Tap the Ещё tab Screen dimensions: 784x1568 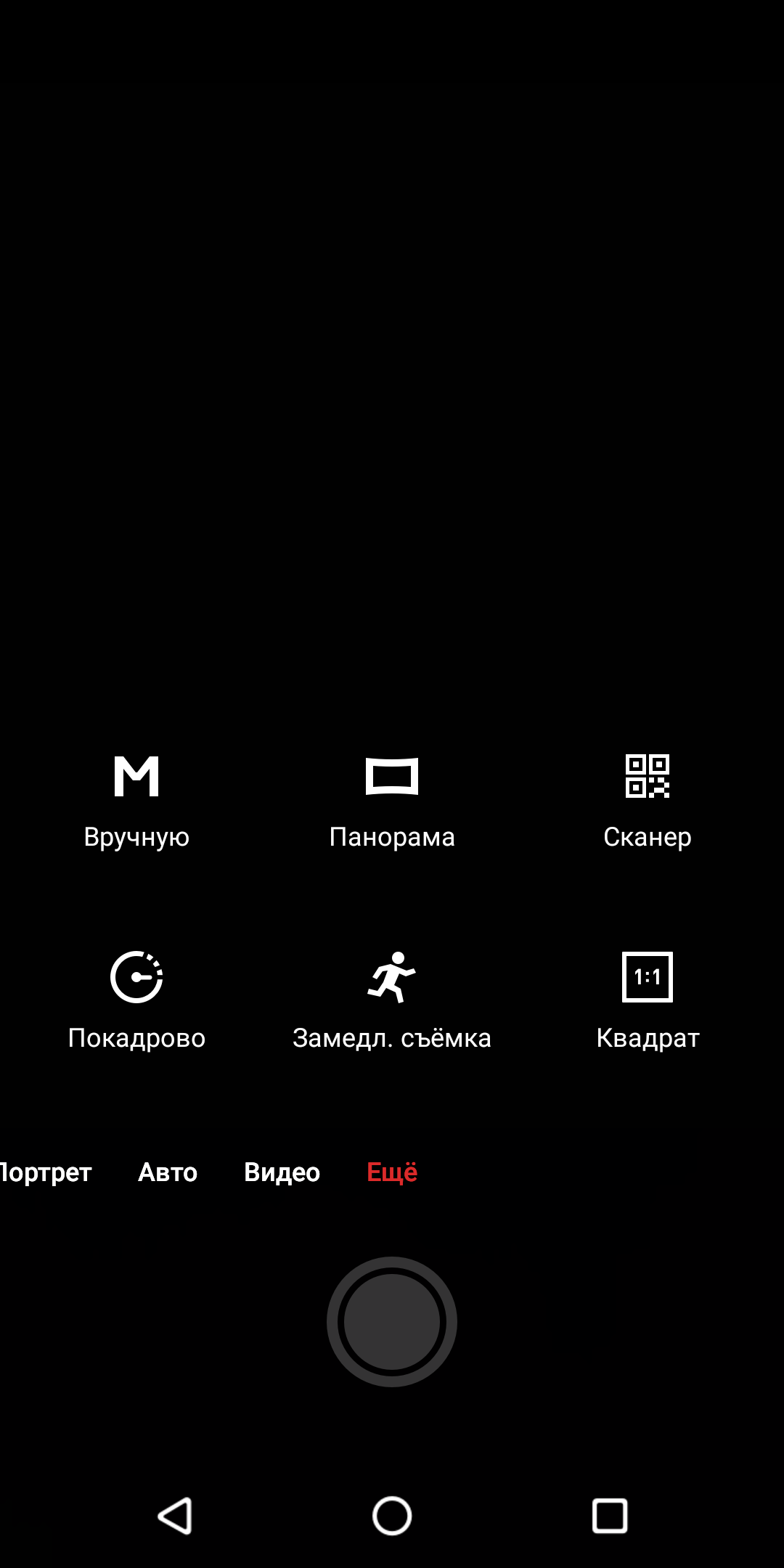click(392, 1172)
